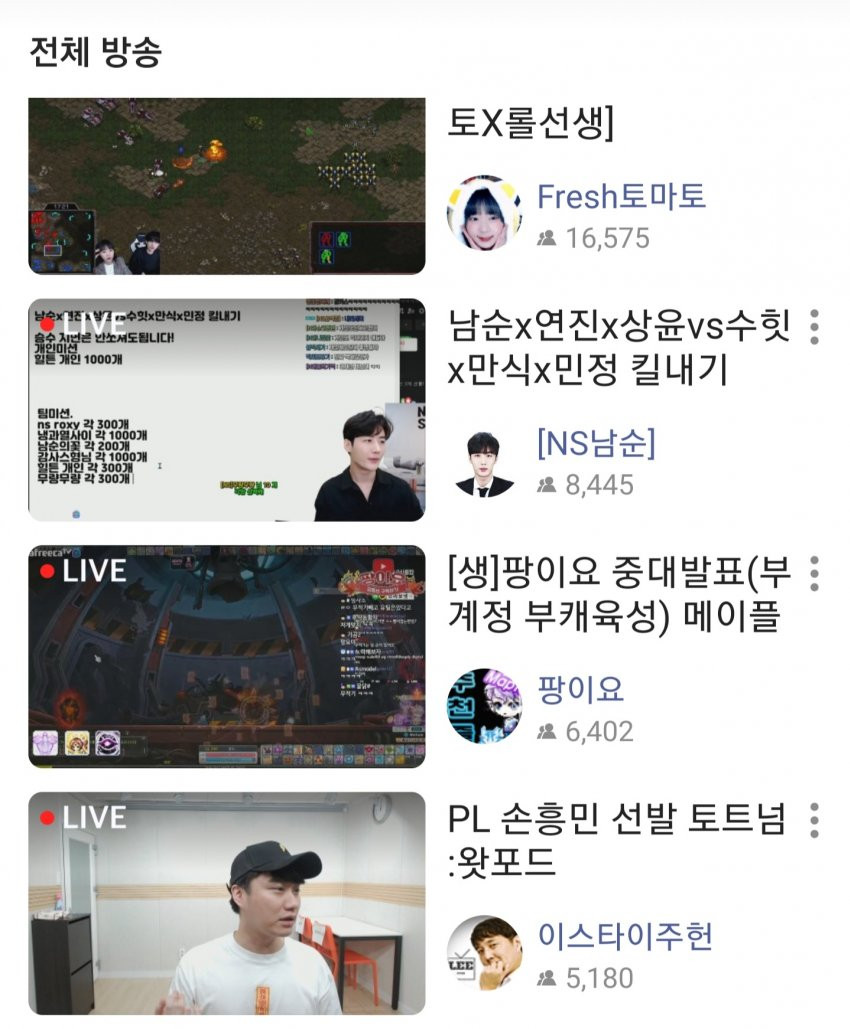Image resolution: width=850 pixels, height=1029 pixels.
Task: Open overflow menu for PL 손흥민 선발 broadcast
Action: [x=814, y=820]
